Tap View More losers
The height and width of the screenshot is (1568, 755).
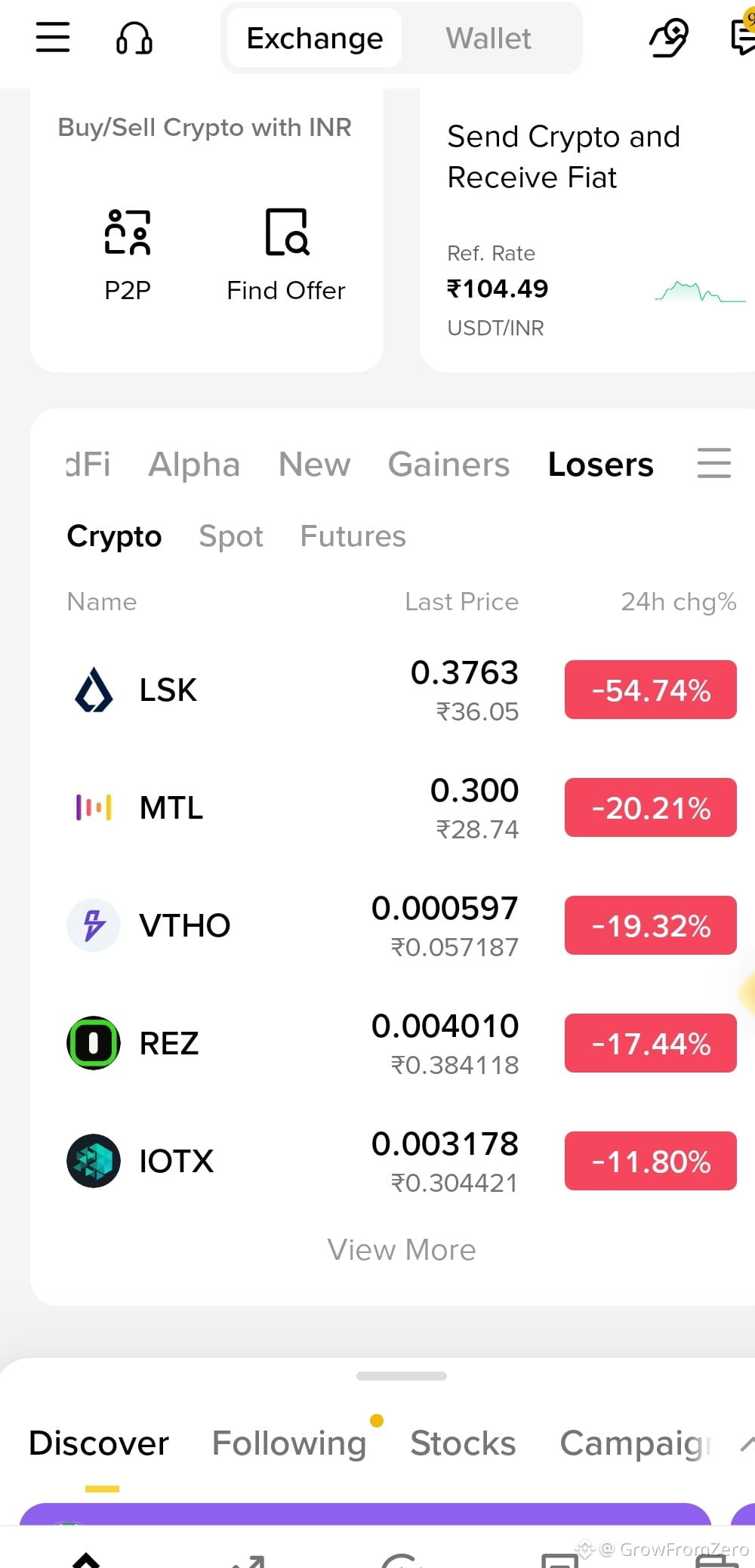point(402,1250)
